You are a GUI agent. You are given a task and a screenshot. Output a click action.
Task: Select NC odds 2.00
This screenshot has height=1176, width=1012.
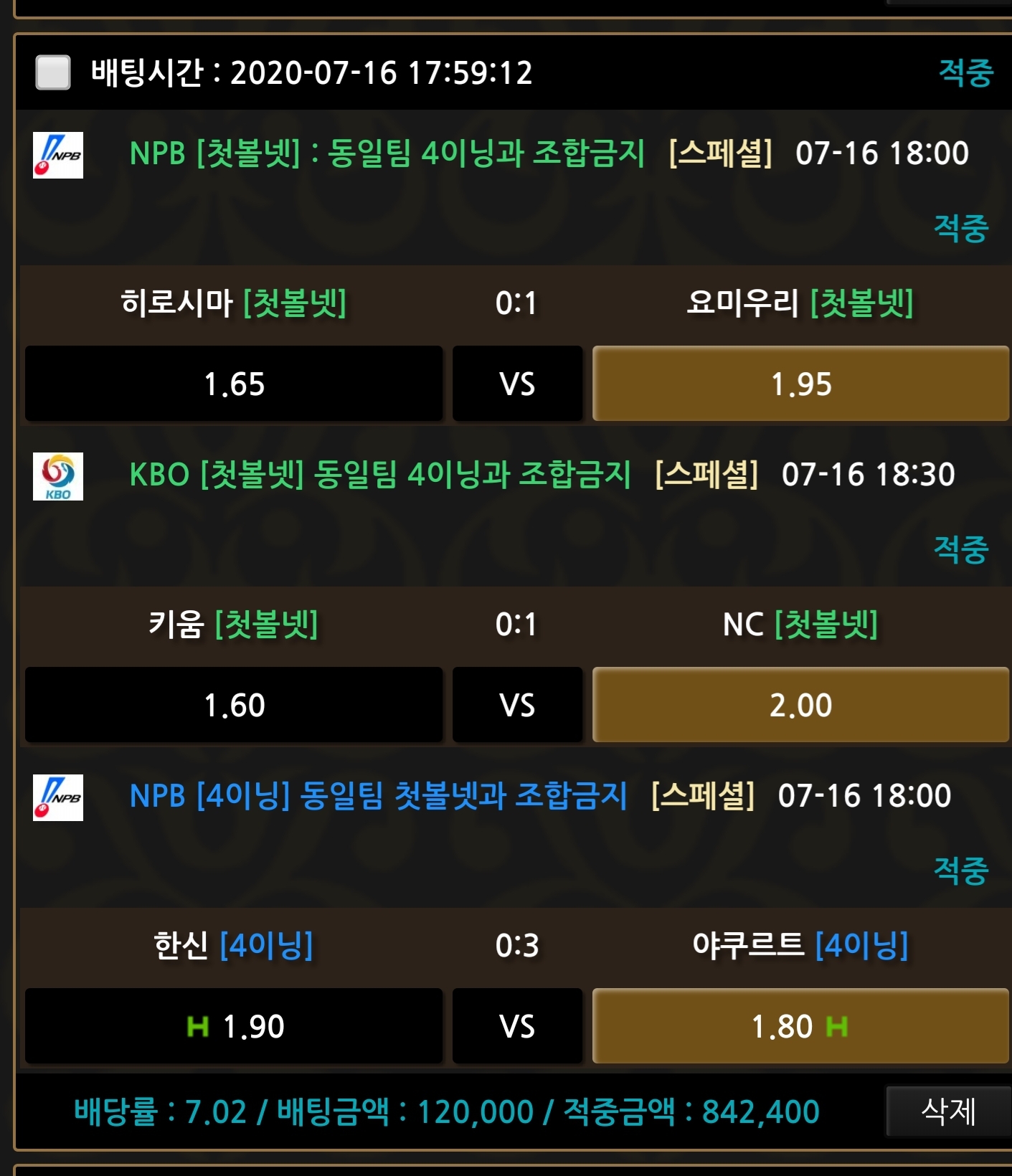(x=800, y=705)
